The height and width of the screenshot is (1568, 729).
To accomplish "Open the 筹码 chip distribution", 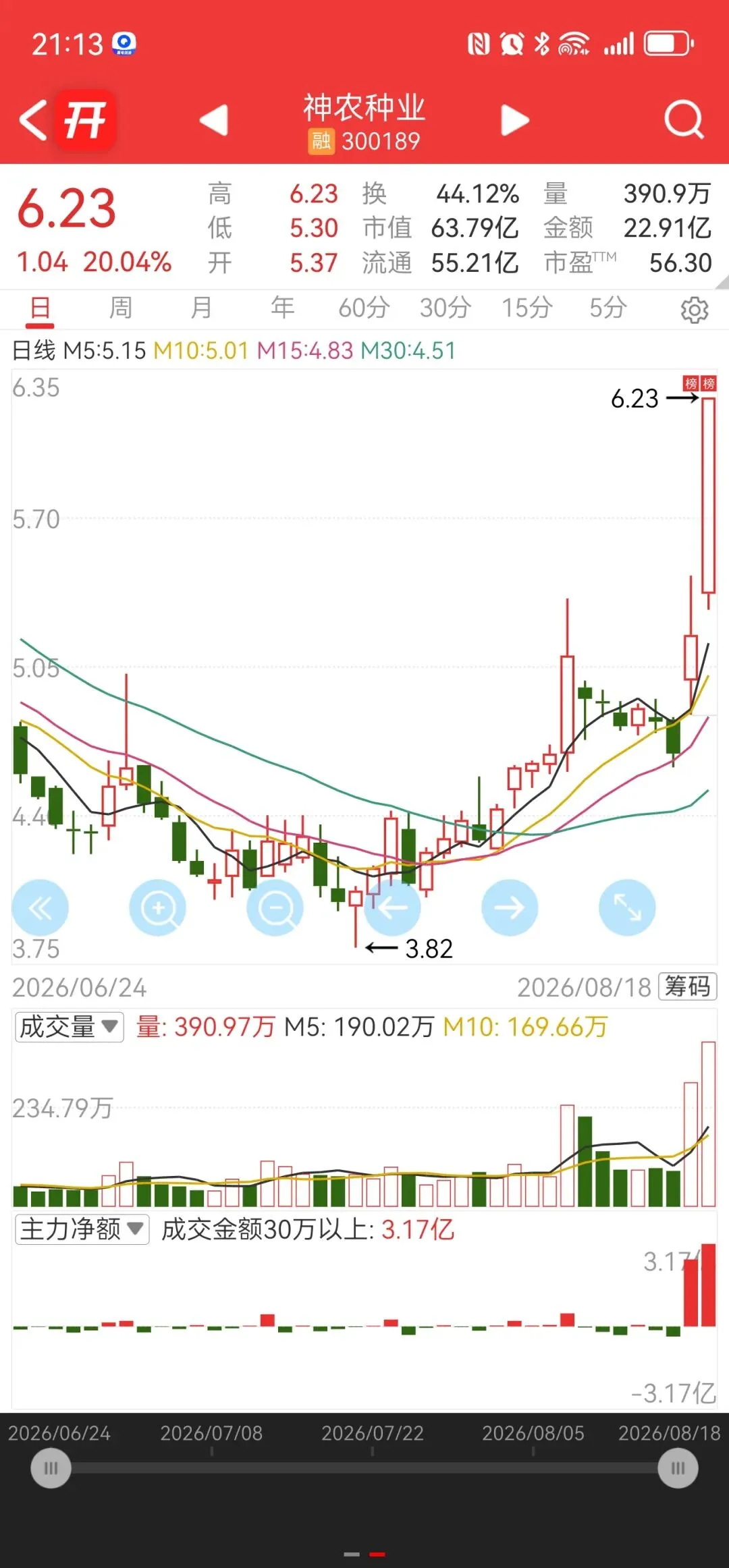I will click(x=687, y=986).
